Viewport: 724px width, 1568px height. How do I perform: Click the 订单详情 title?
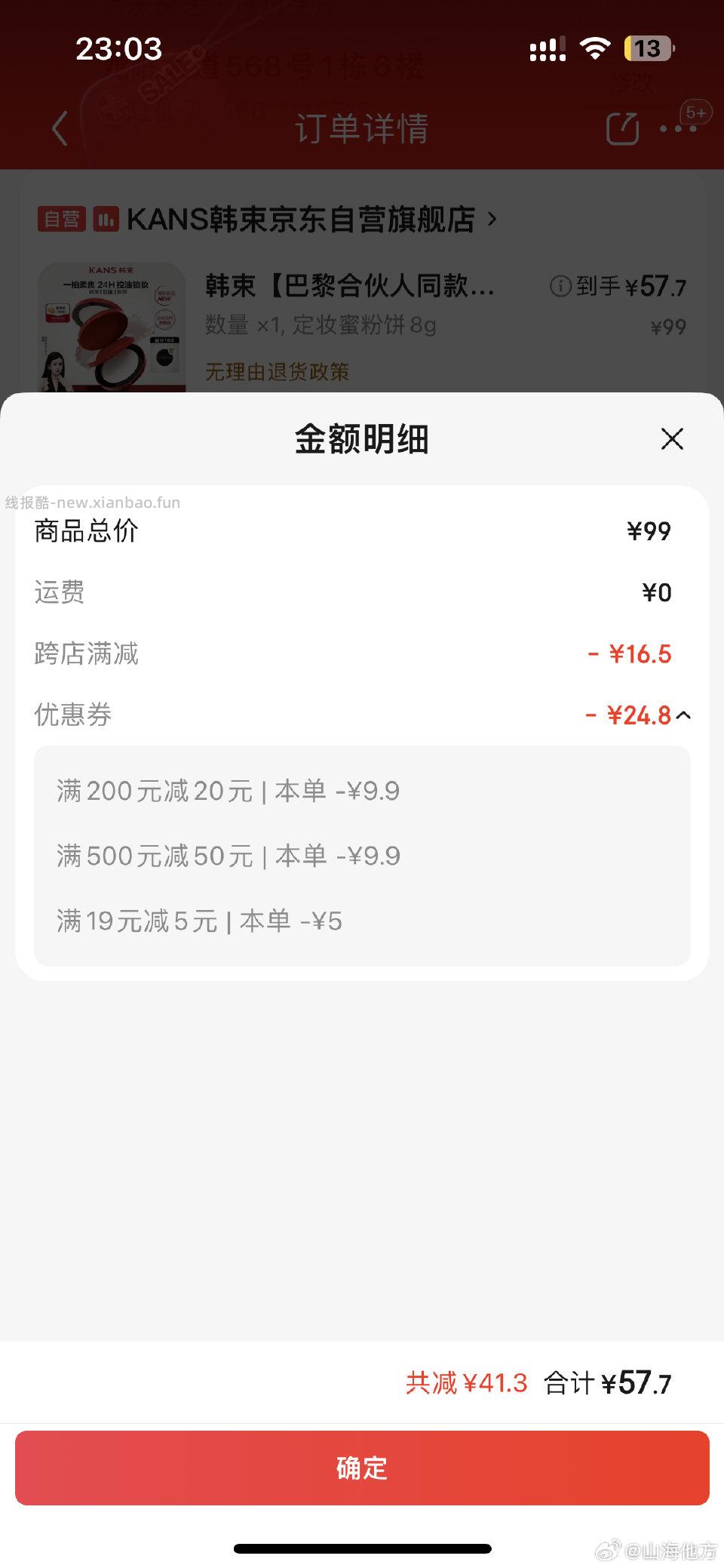coord(361,130)
